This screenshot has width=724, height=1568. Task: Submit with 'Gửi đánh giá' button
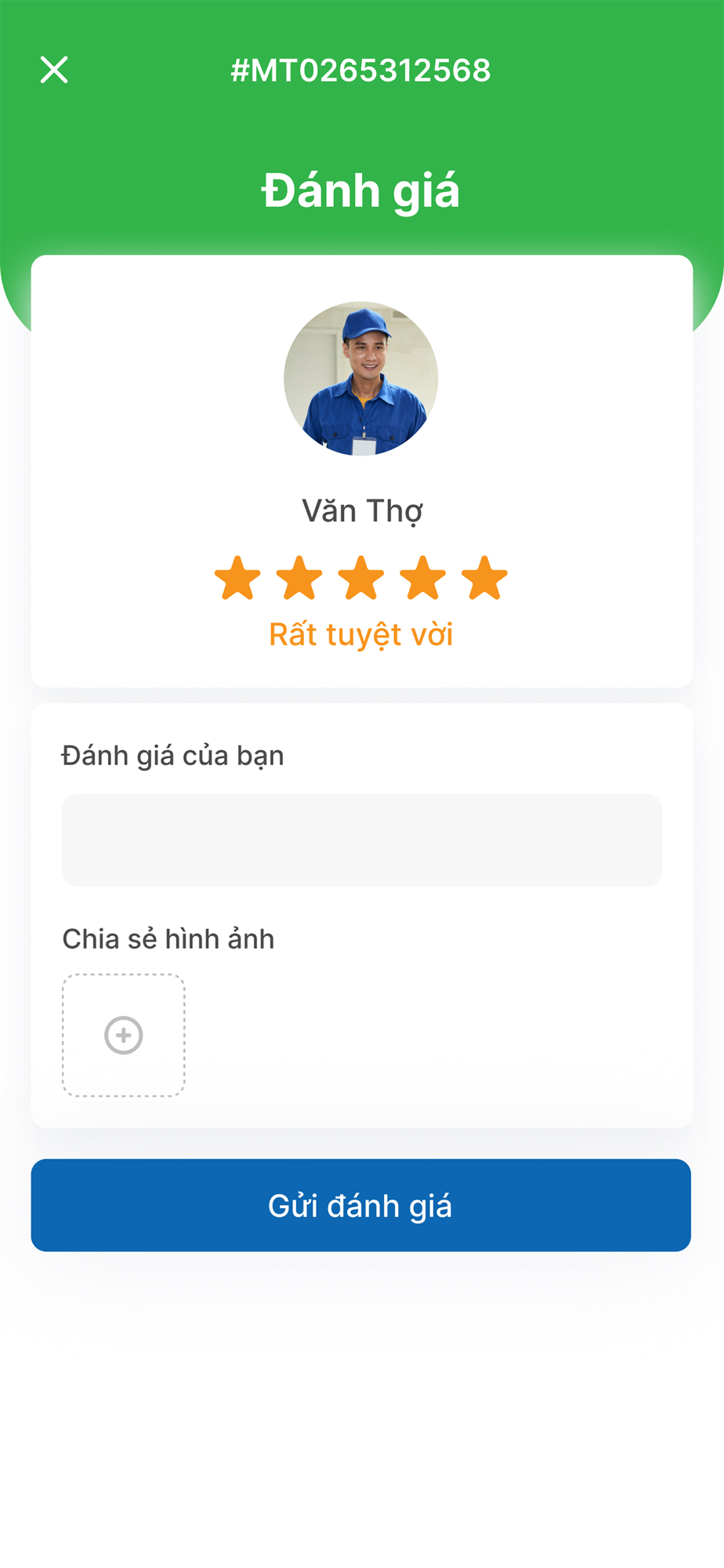tap(361, 1205)
